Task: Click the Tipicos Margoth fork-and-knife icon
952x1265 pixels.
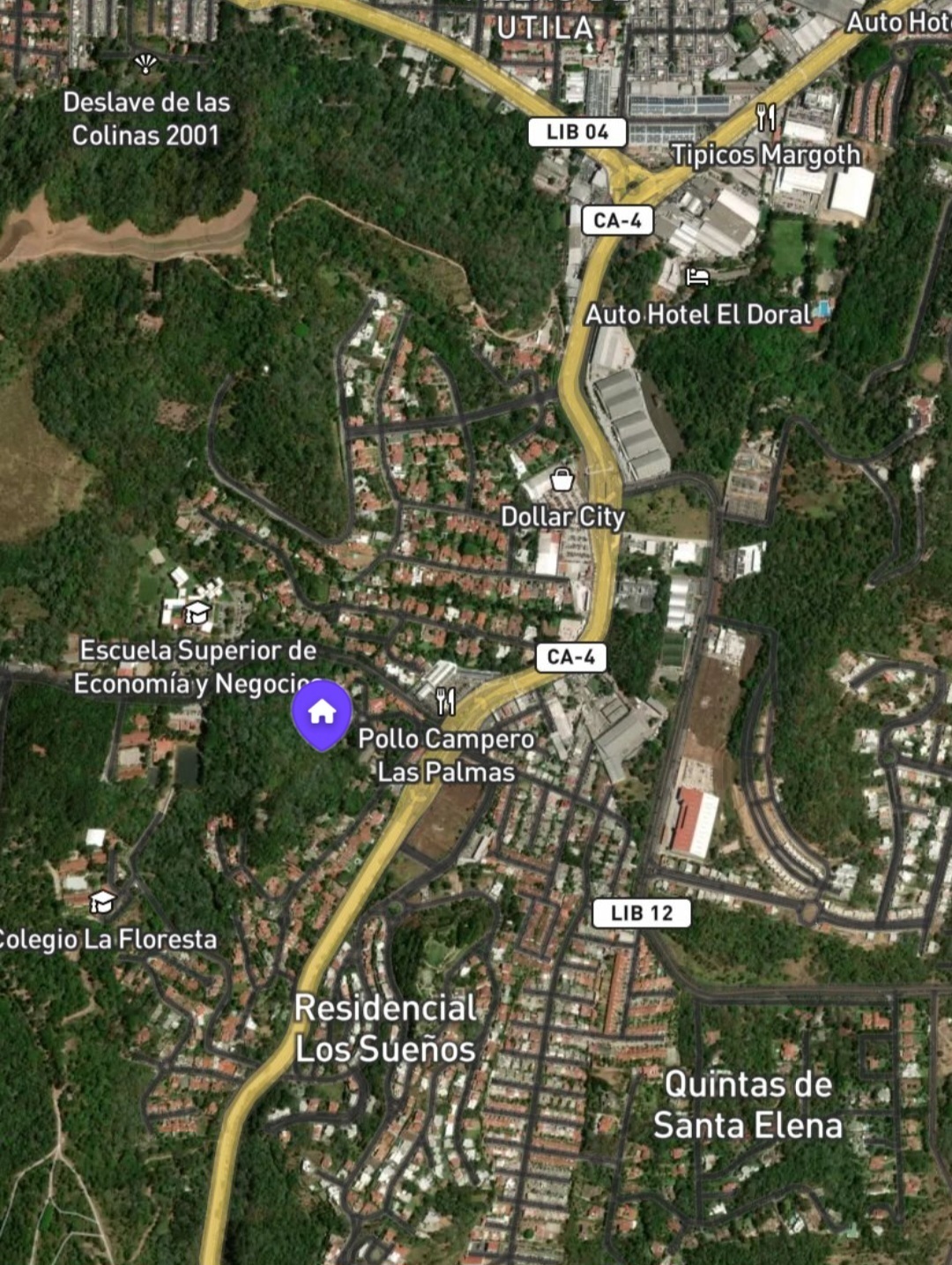Action: click(763, 115)
